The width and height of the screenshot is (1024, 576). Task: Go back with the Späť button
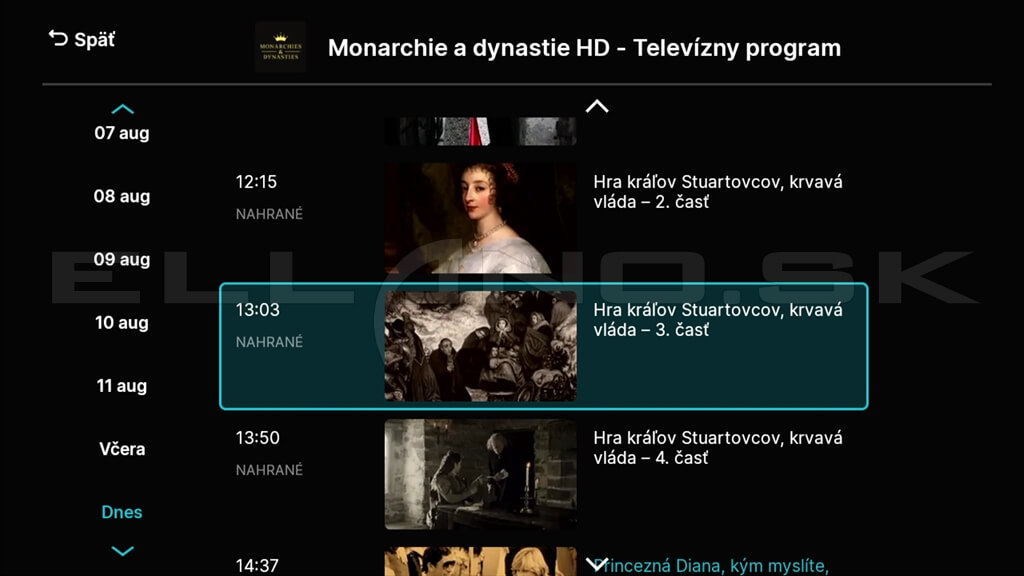[x=82, y=40]
